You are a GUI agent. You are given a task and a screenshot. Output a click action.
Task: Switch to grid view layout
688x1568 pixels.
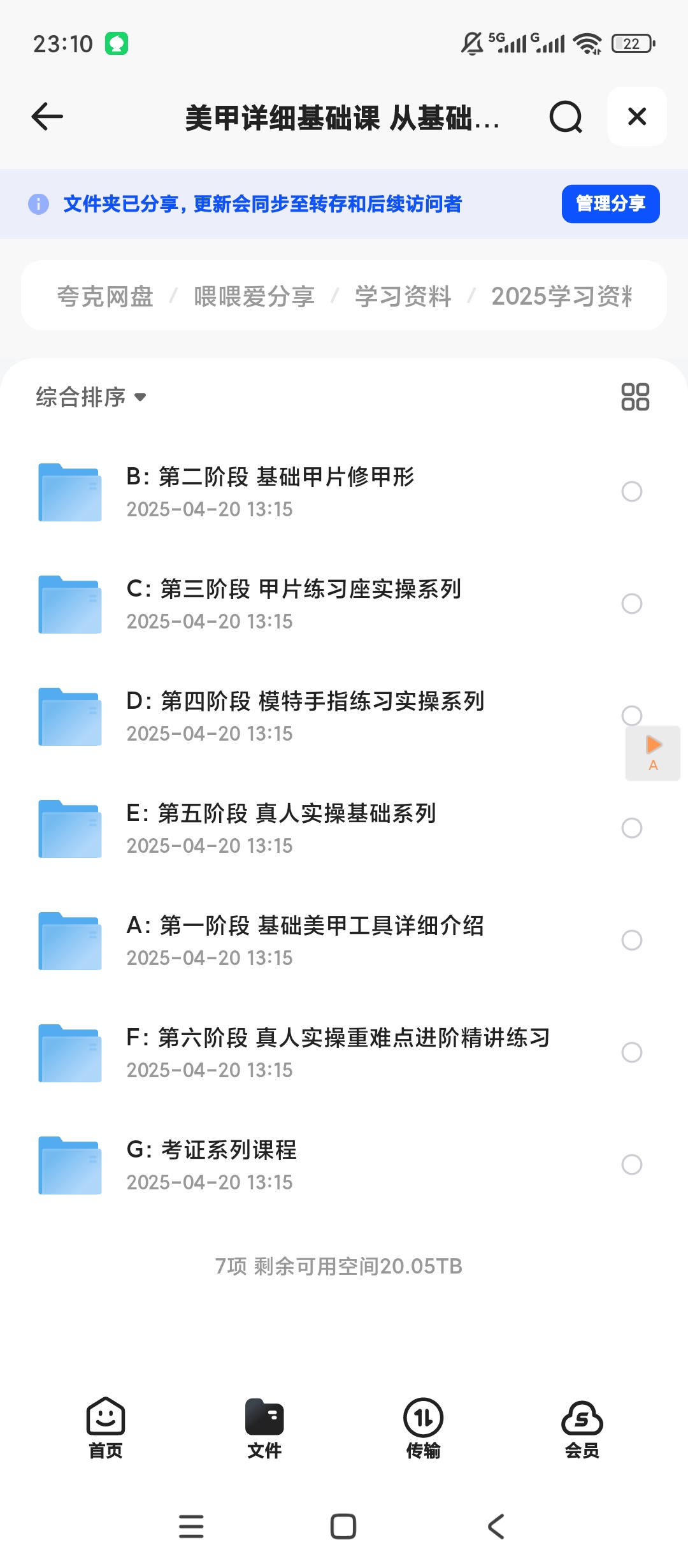[635, 396]
